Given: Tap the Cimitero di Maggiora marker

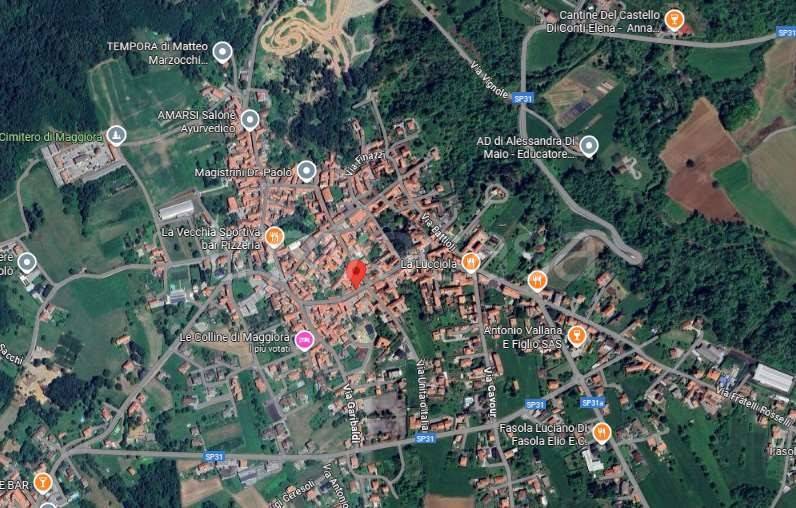Looking at the screenshot, I should coord(117,136).
